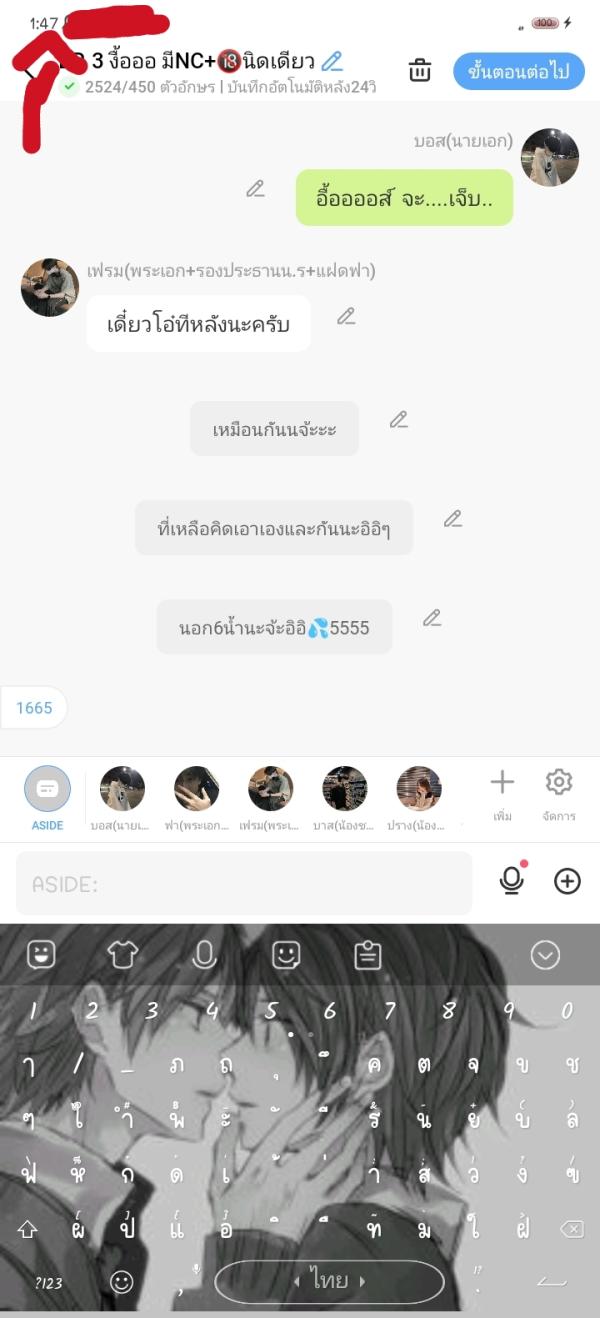Open the plus attachment button

click(x=567, y=881)
